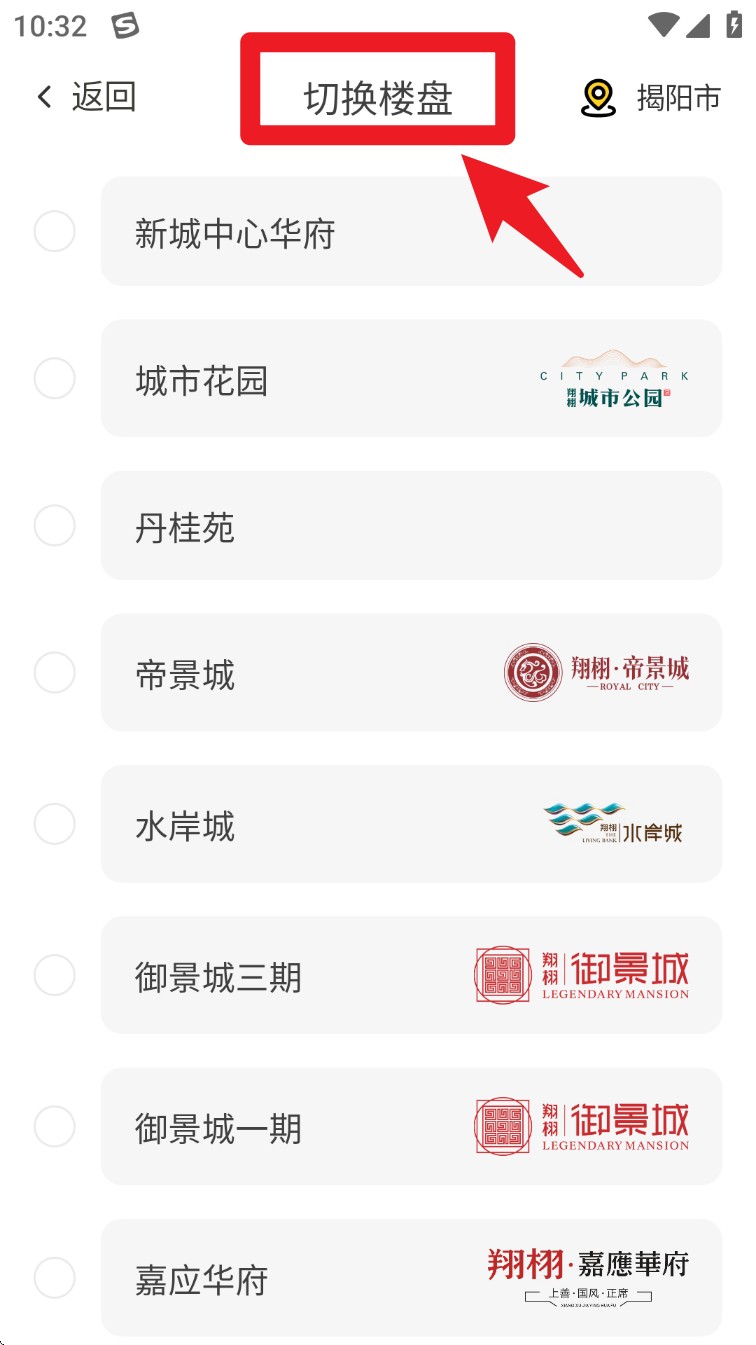This screenshot has height=1345, width=756.
Task: Open the 城市花园 row
Action: 411,378
